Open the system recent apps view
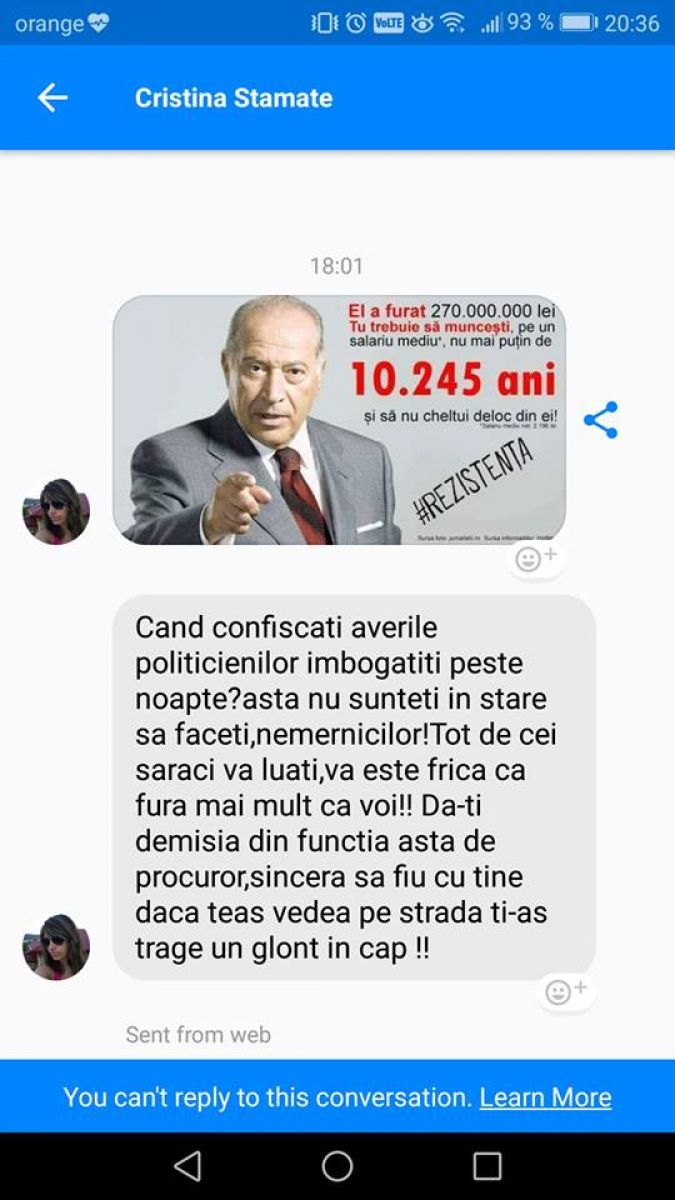This screenshot has width=675, height=1200. pos(487,1166)
